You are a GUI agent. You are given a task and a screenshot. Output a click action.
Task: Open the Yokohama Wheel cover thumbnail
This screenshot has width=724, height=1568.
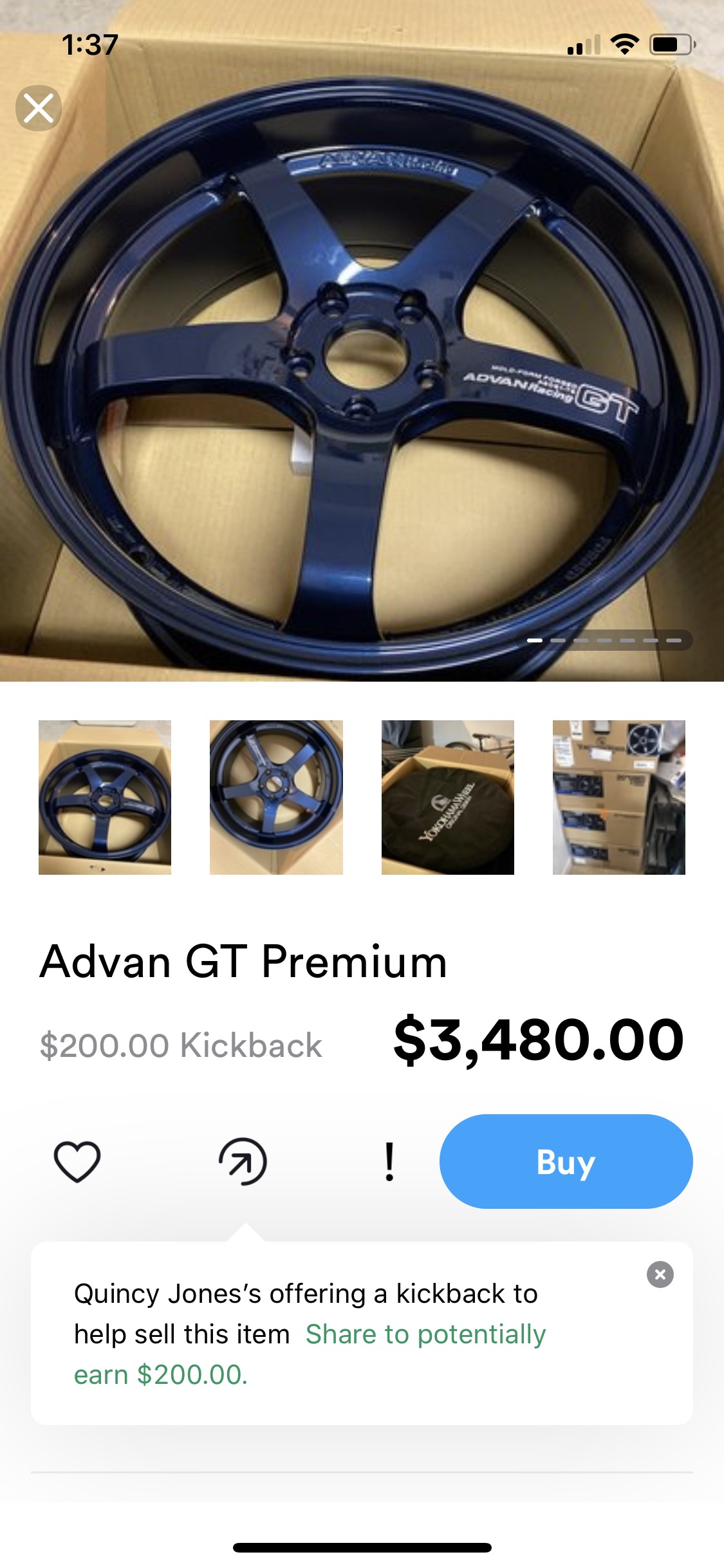pos(447,797)
